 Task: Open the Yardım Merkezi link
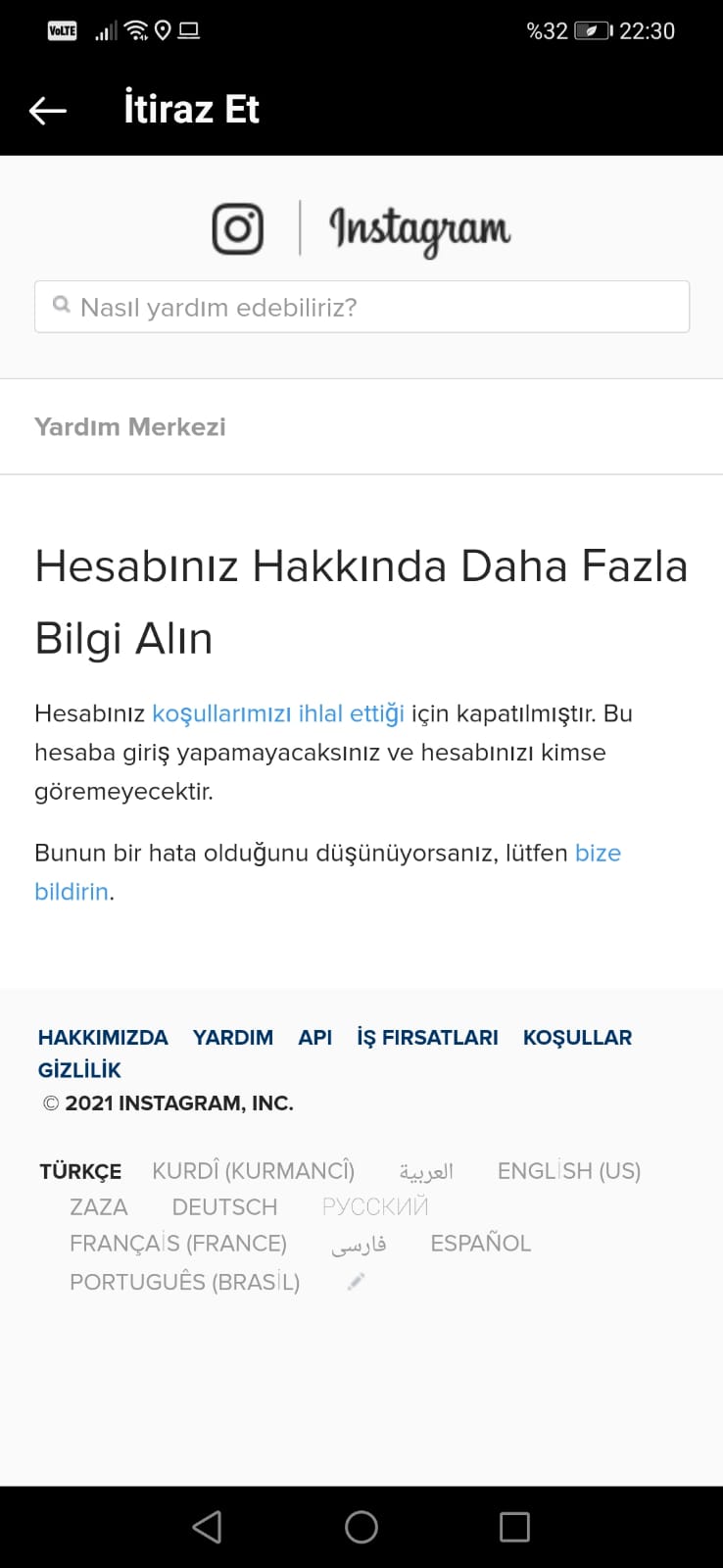[130, 427]
